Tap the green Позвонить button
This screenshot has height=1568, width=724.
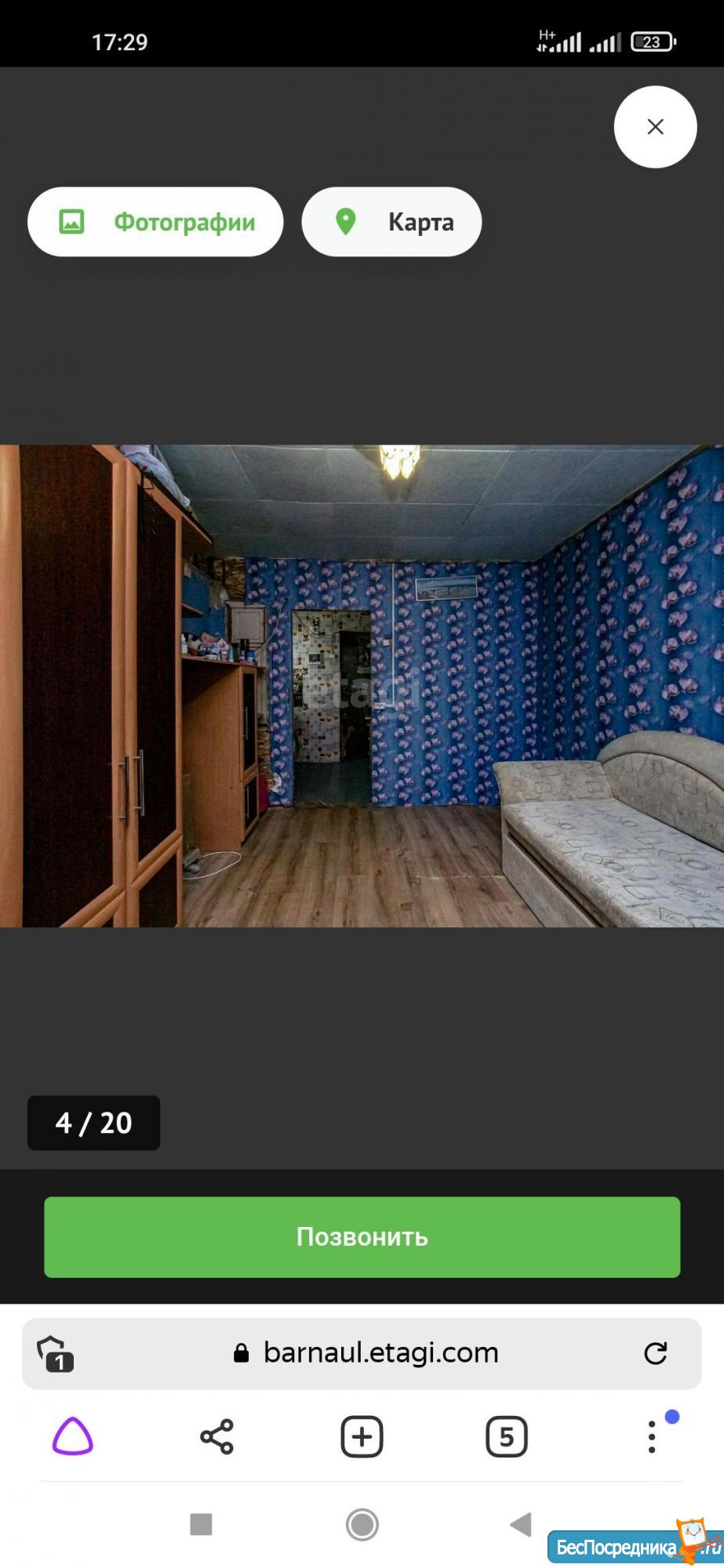362,1236
